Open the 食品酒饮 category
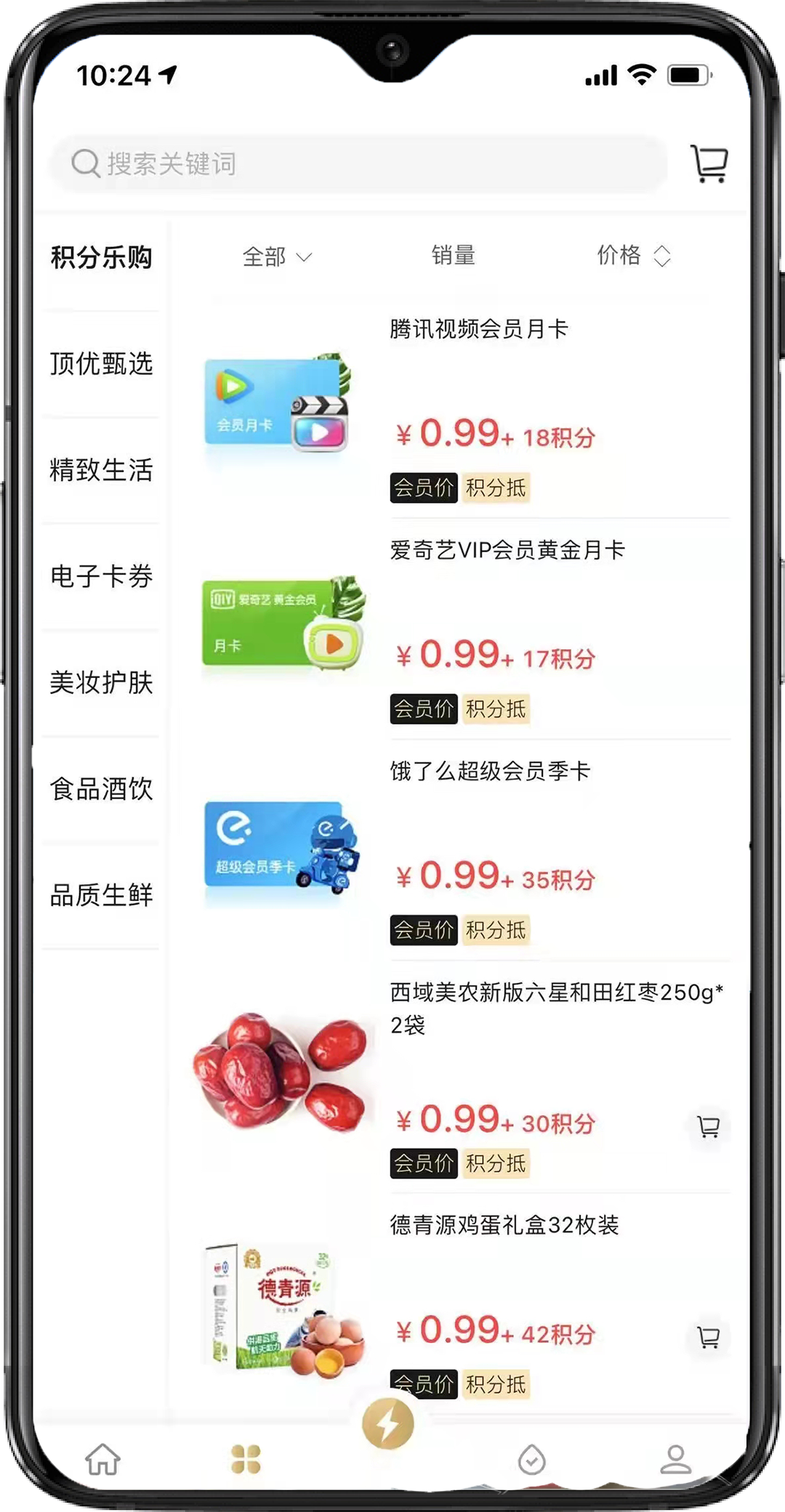The height and width of the screenshot is (1512, 785). pyautogui.click(x=101, y=788)
